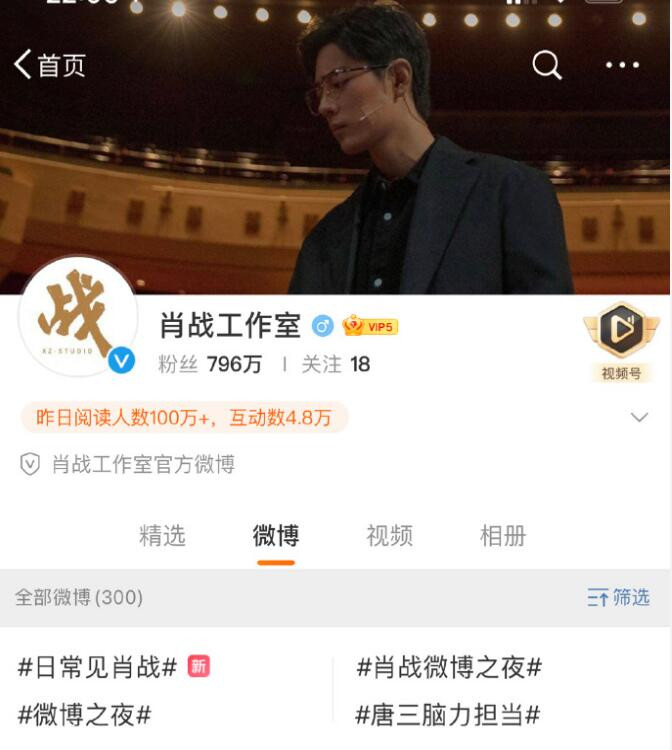Open the 相册 tab
The image size is (672, 750).
(x=502, y=536)
